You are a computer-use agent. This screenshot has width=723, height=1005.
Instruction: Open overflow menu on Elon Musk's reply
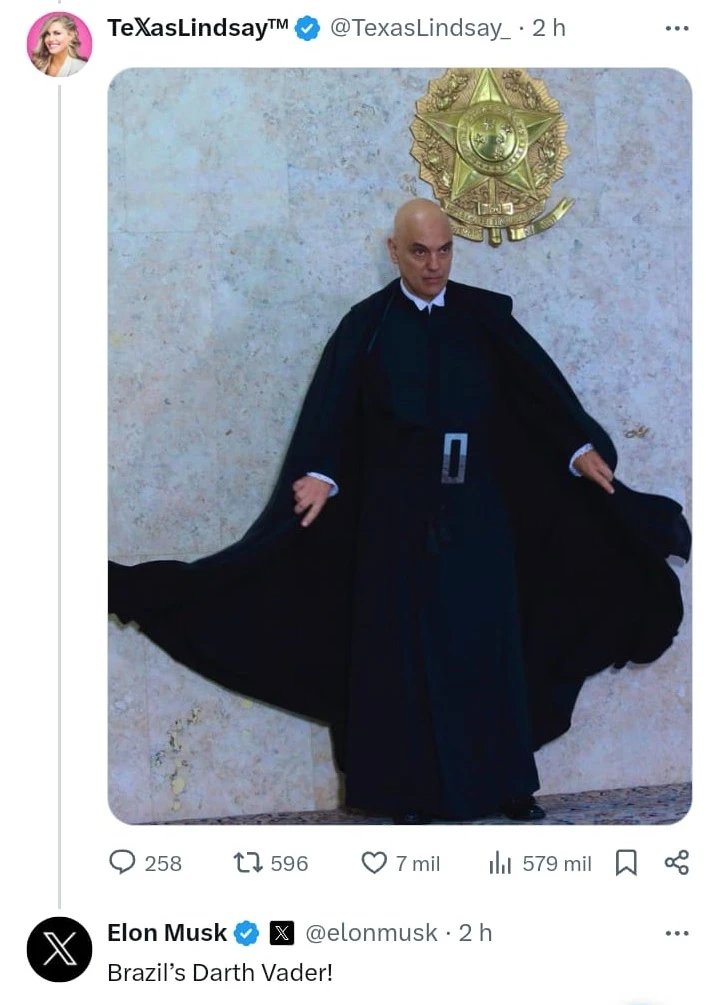[677, 933]
